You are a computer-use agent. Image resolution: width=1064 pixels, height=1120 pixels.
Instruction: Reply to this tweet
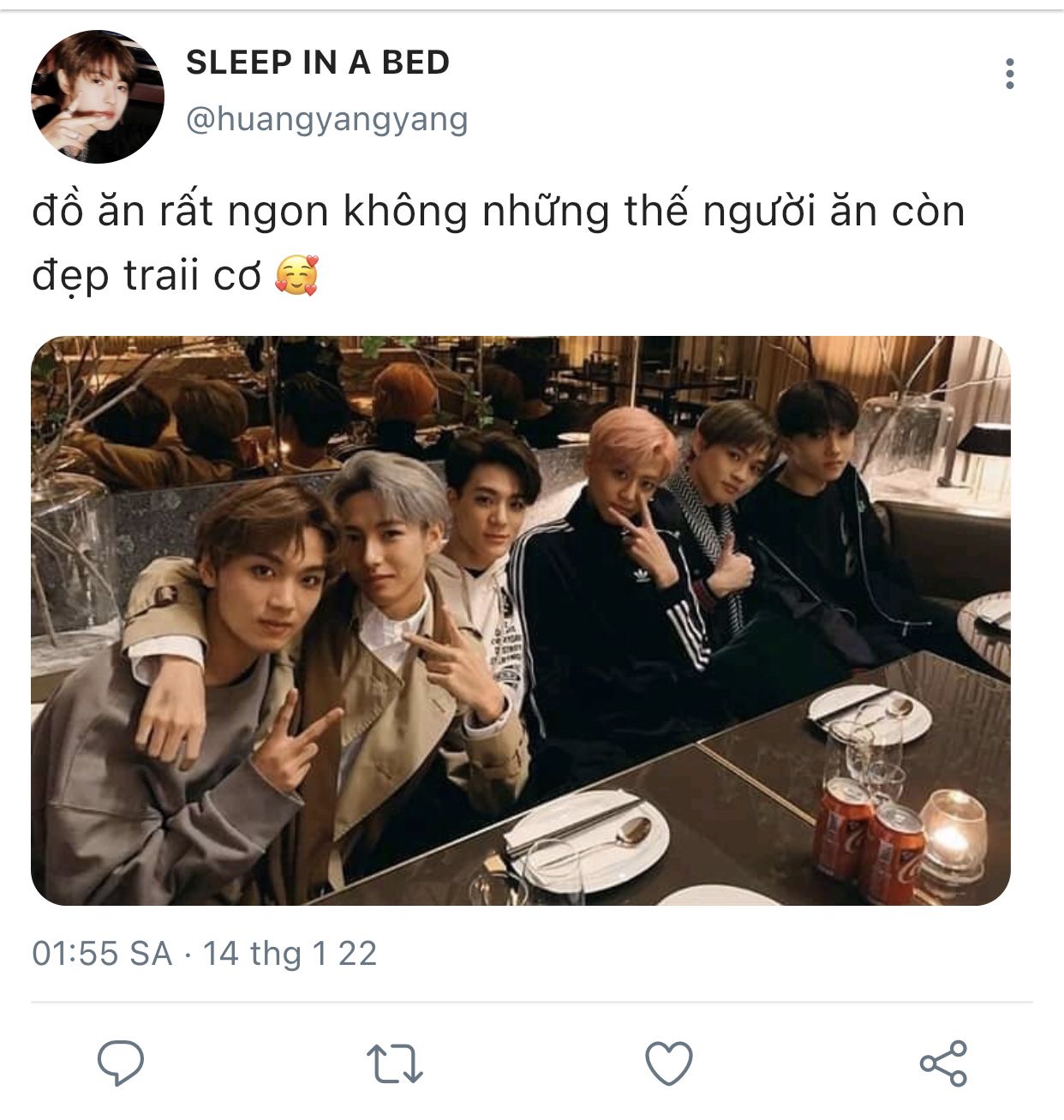120,1063
